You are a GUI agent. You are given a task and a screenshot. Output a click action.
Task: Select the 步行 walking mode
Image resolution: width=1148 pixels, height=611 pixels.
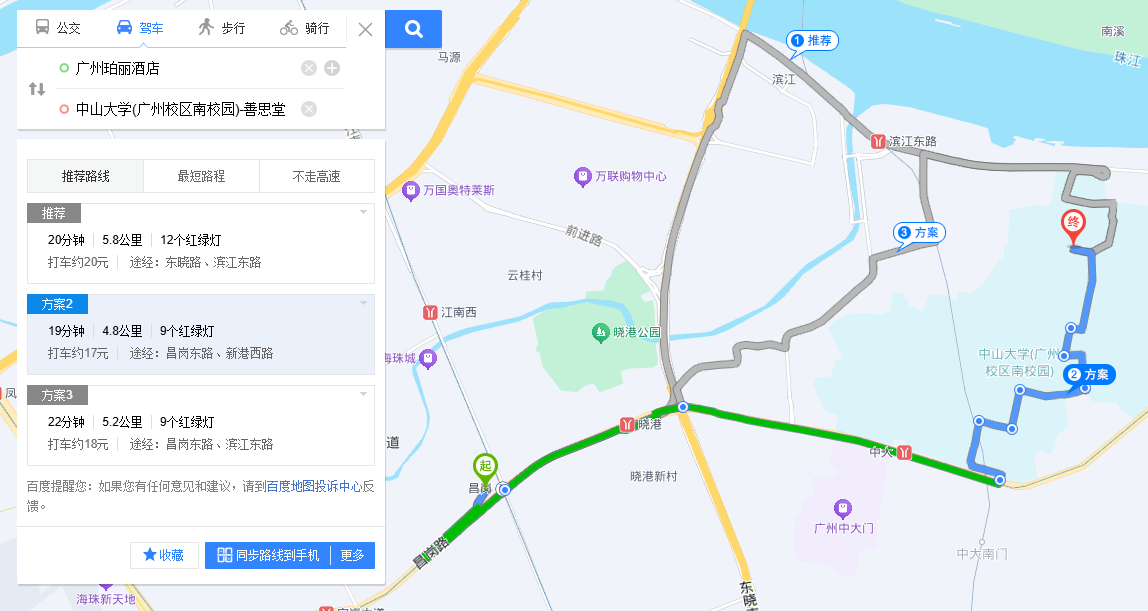(221, 28)
